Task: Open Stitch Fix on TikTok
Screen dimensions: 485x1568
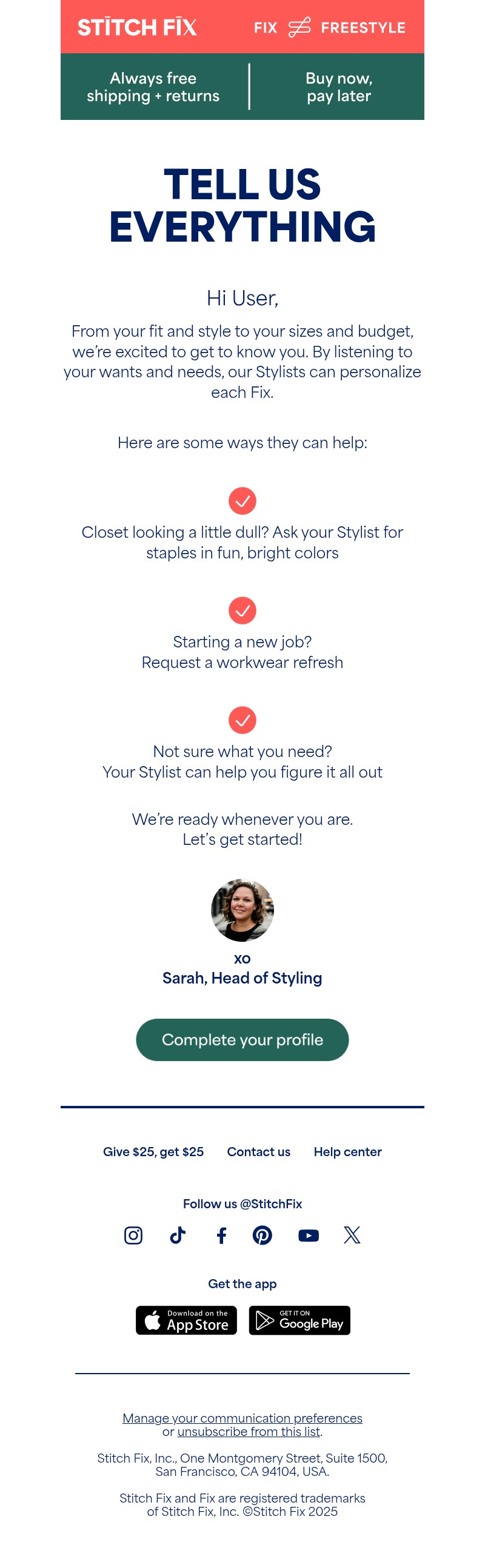Action: [177, 1234]
